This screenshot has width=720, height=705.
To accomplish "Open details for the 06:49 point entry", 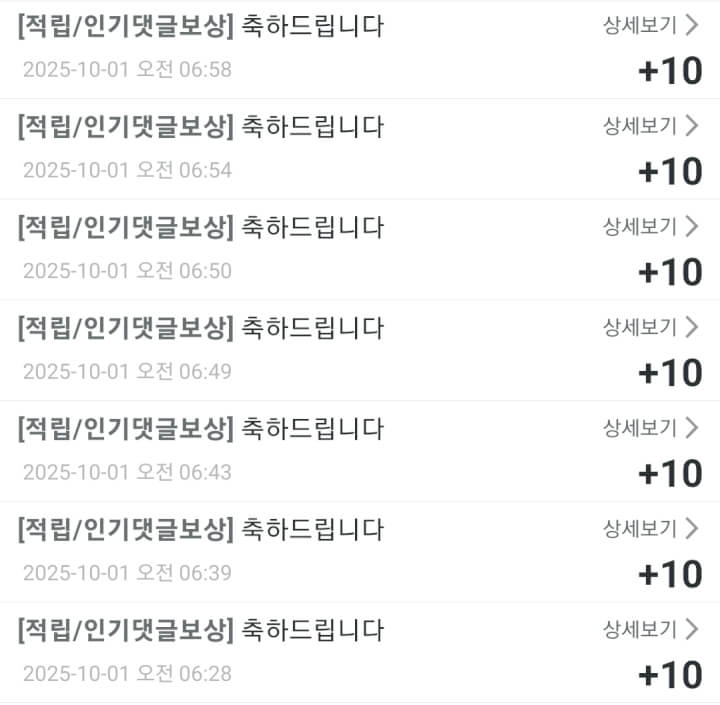I will 650,327.
